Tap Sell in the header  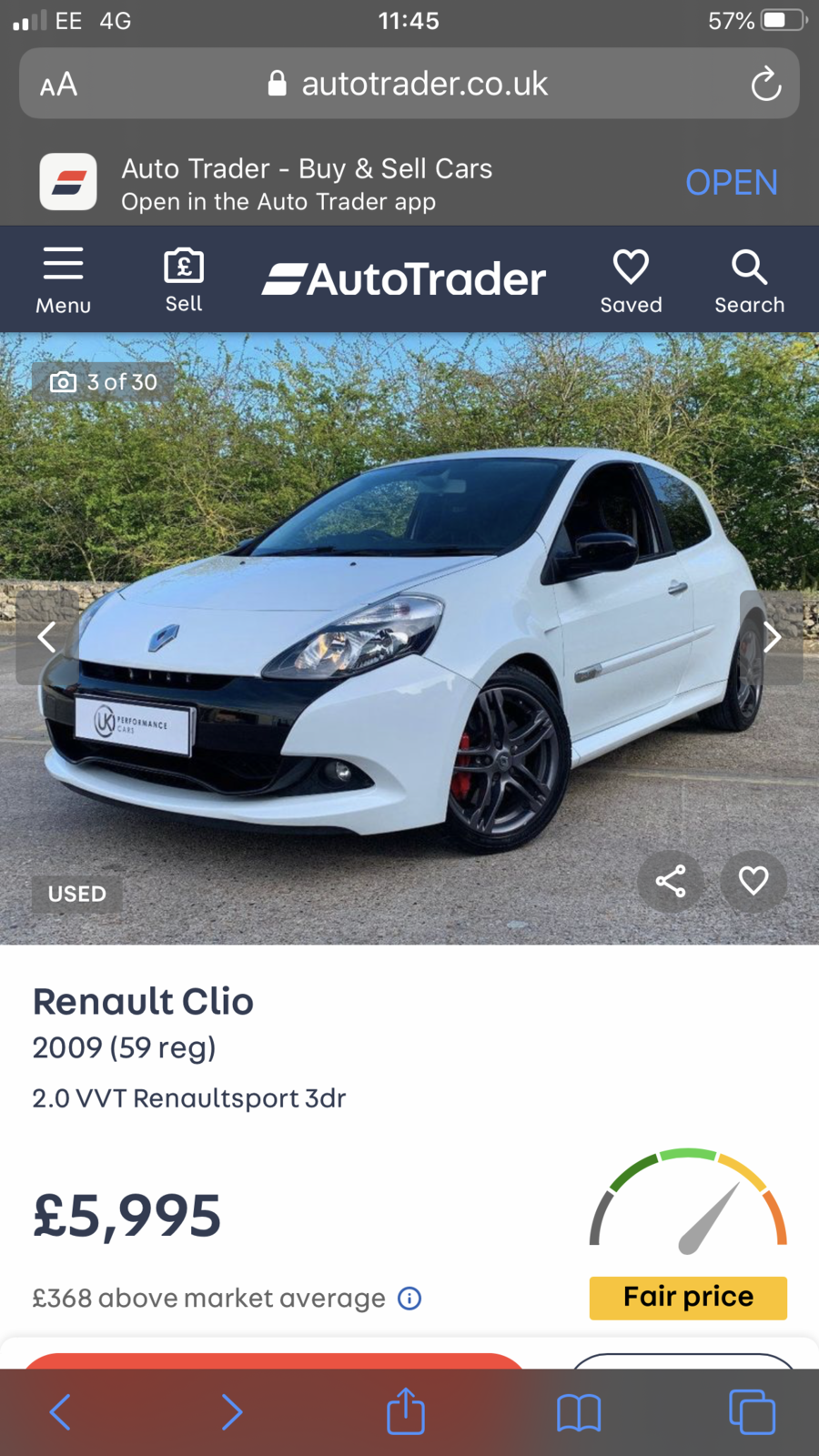[184, 280]
